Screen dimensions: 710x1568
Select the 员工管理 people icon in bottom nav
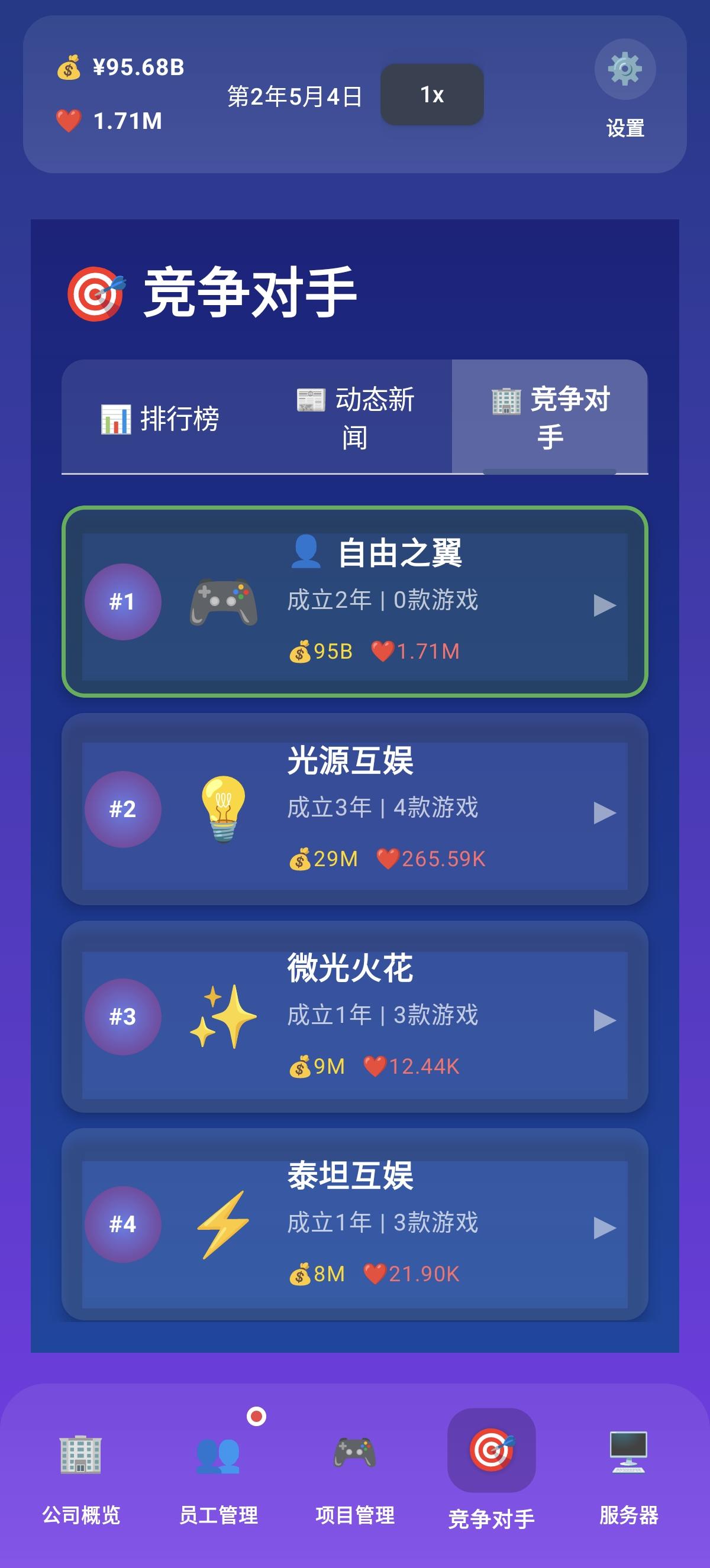(x=220, y=1456)
